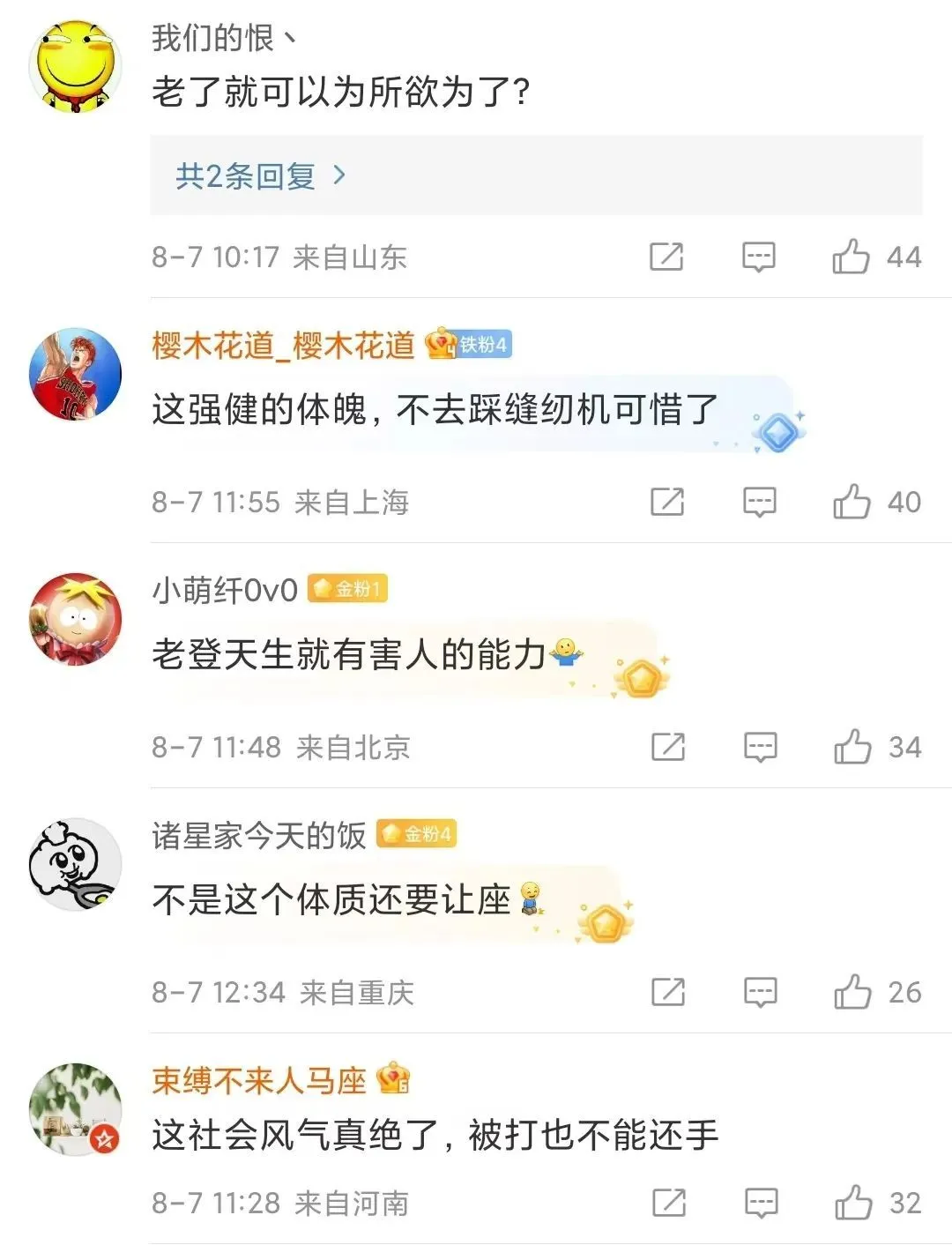Reply to 束缚不来人马座's comment
The image size is (952, 1245).
[x=761, y=1203]
